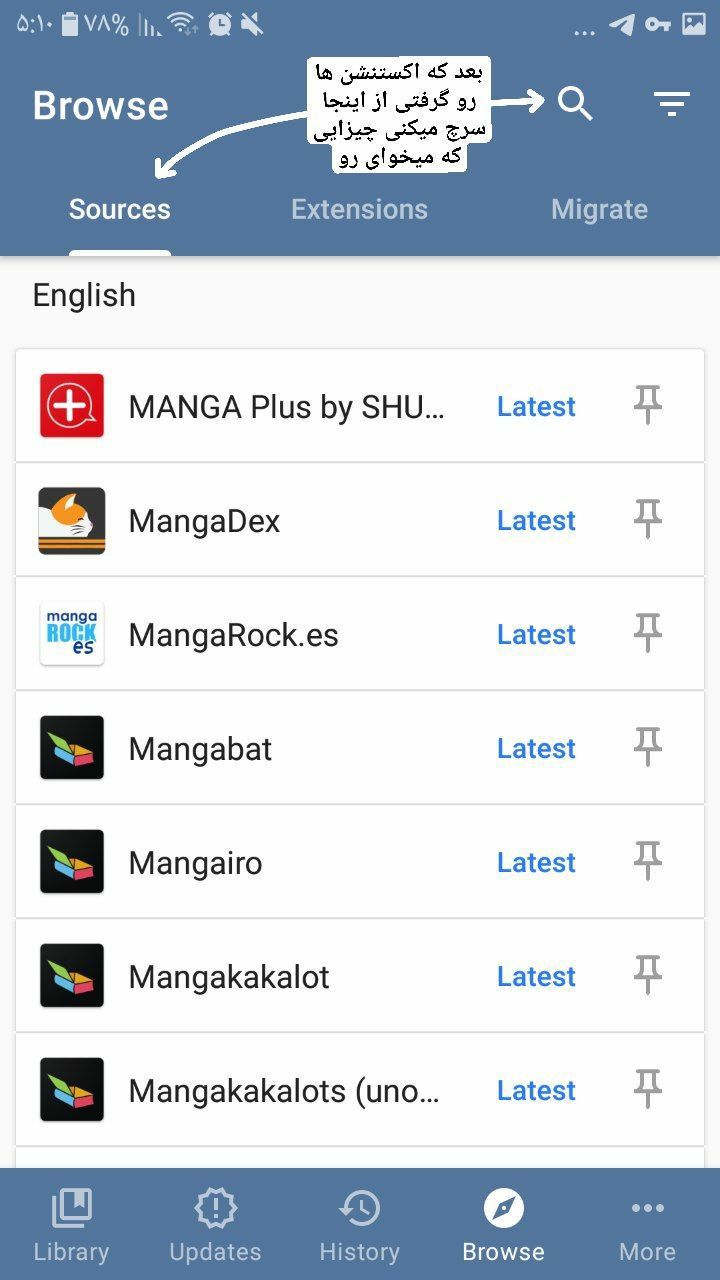Switch to the History tab

(x=359, y=1225)
